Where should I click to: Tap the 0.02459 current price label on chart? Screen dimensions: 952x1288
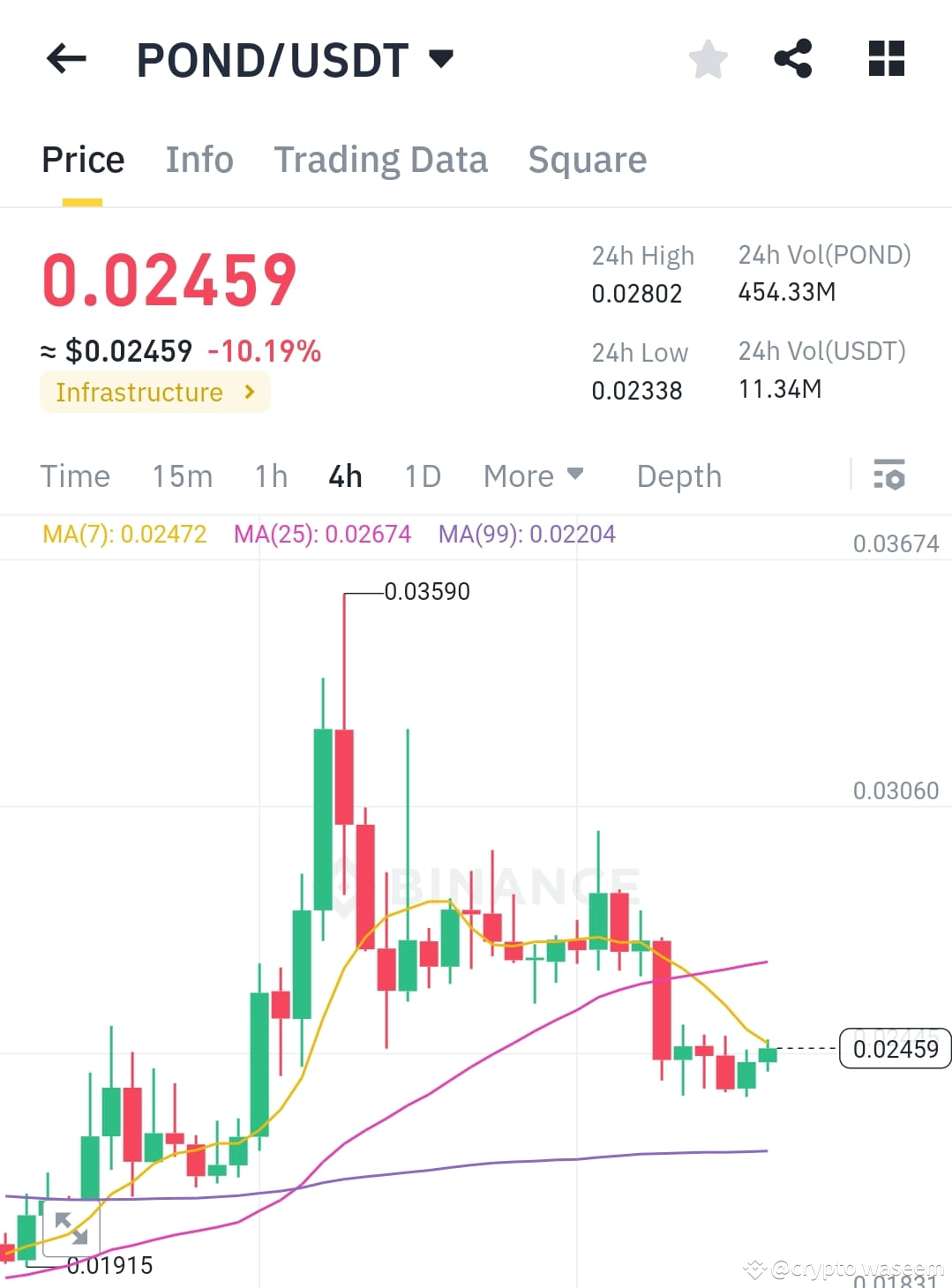point(895,1050)
